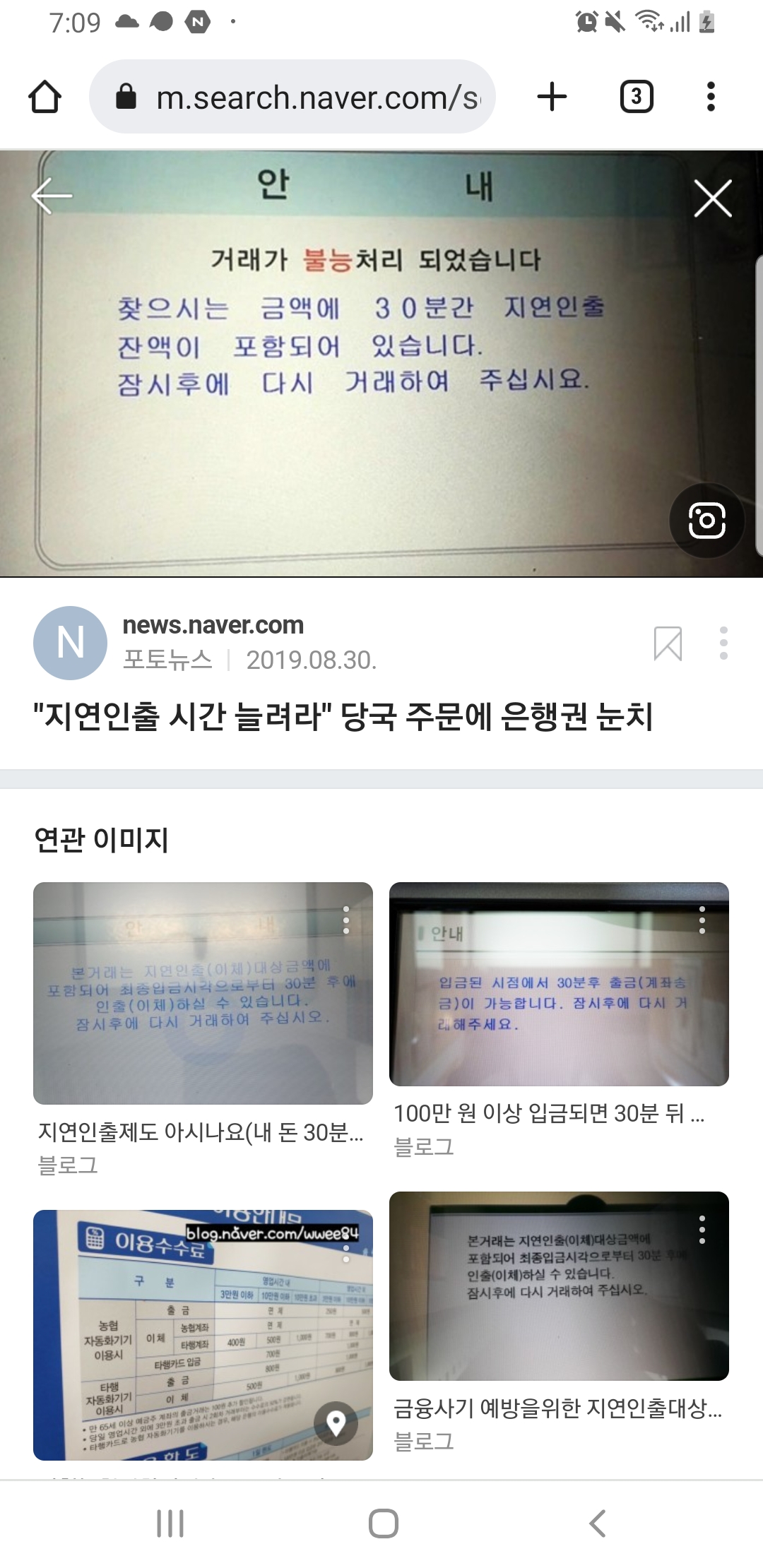
Task: Open related image 100만 원 이상 입금되면
Action: [x=559, y=984]
